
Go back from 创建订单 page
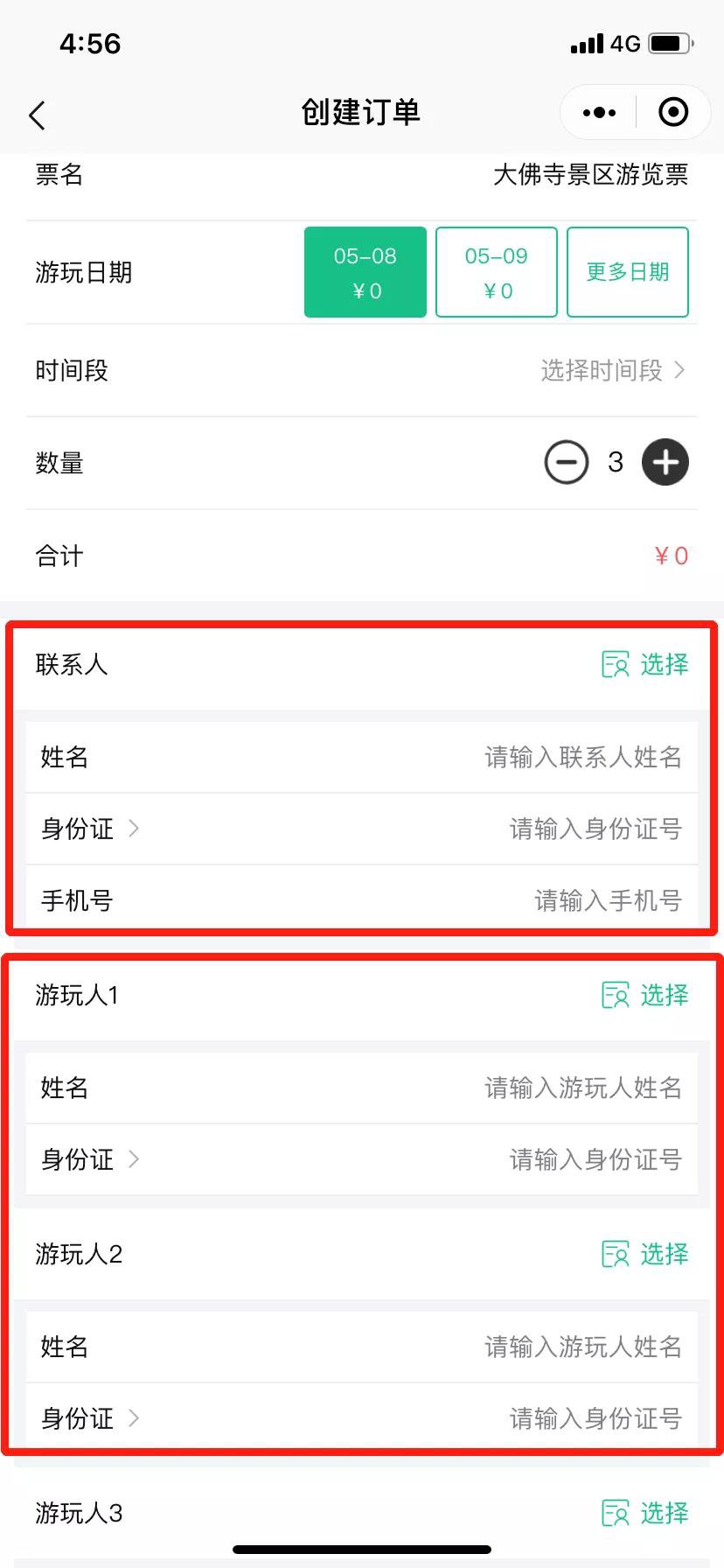coord(37,115)
